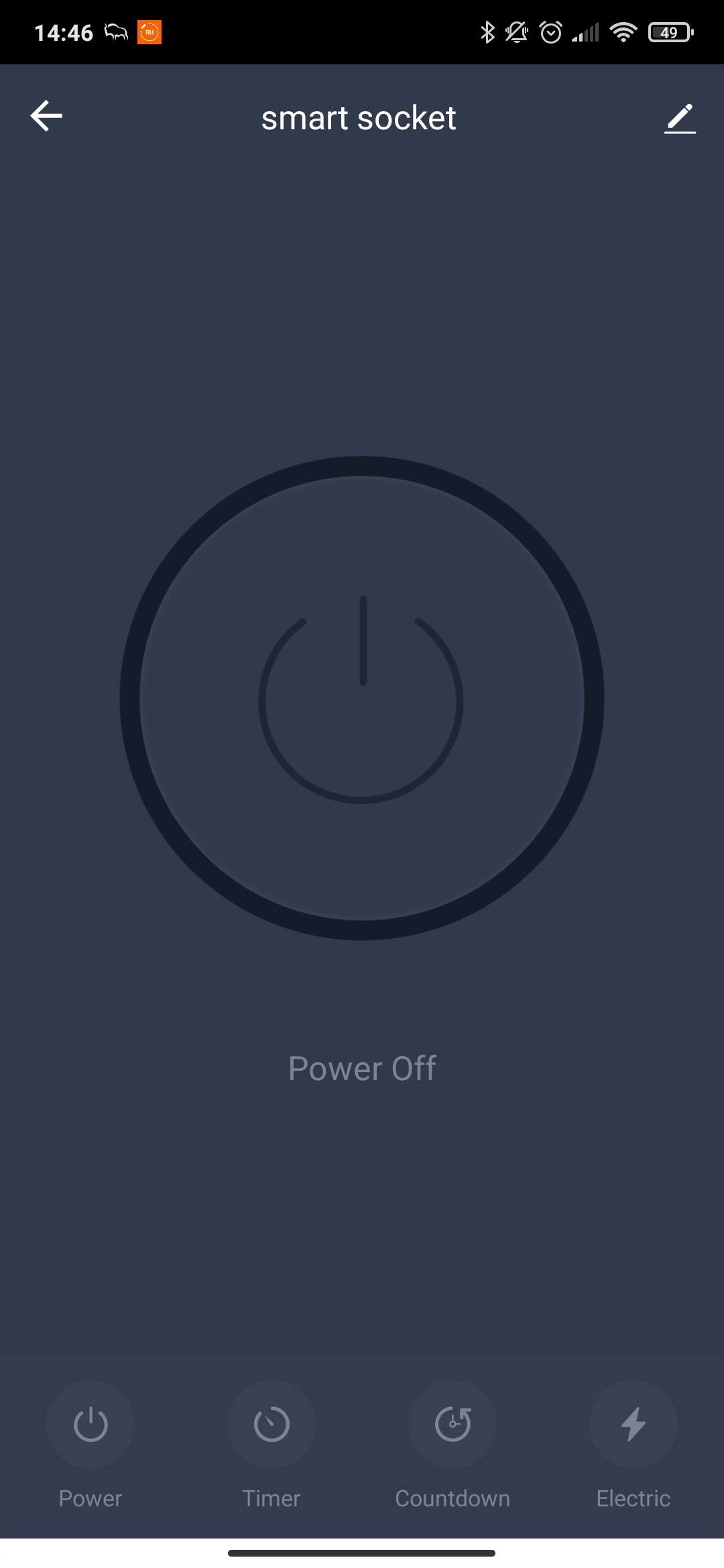Image resolution: width=724 pixels, height=1568 pixels.
Task: Open the Countdown option
Action: point(452,1424)
